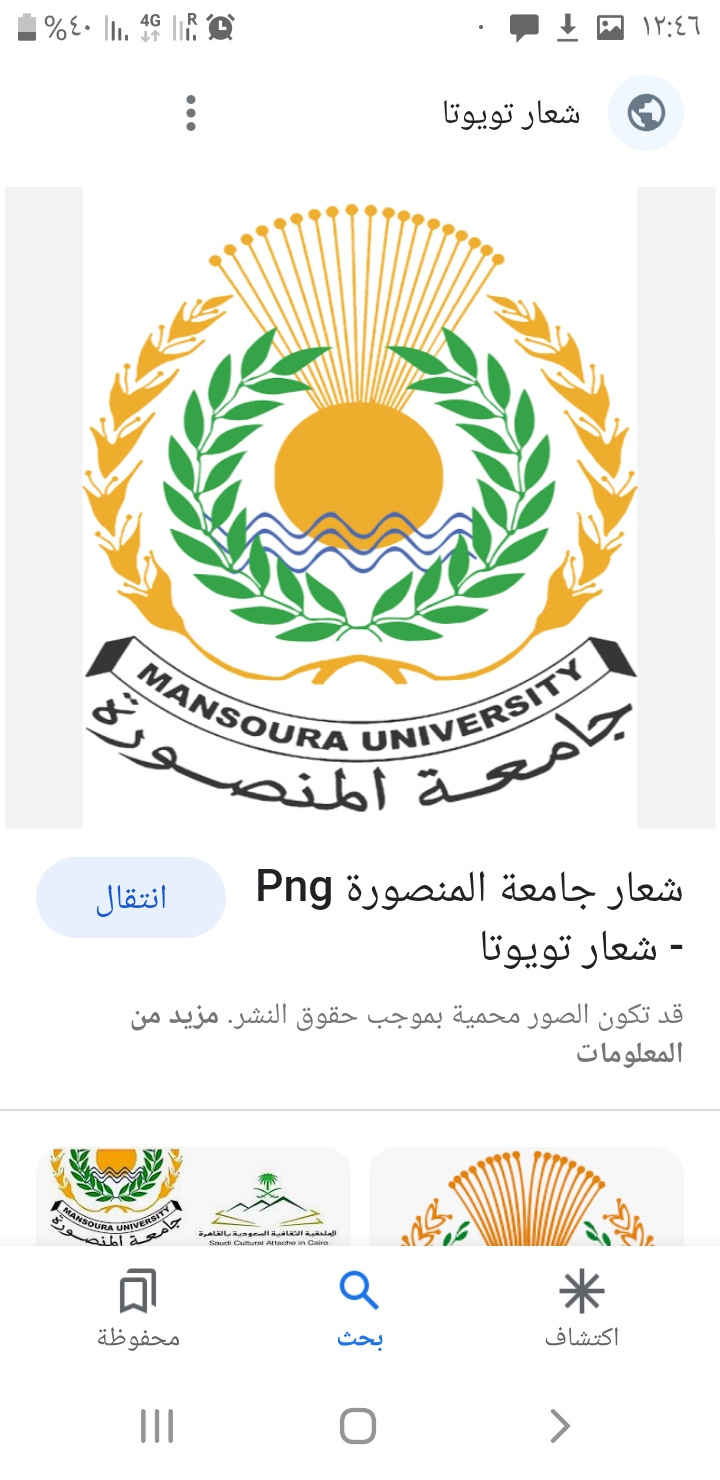
Task: Switch to the محفوظة tab
Action: [x=138, y=1309]
